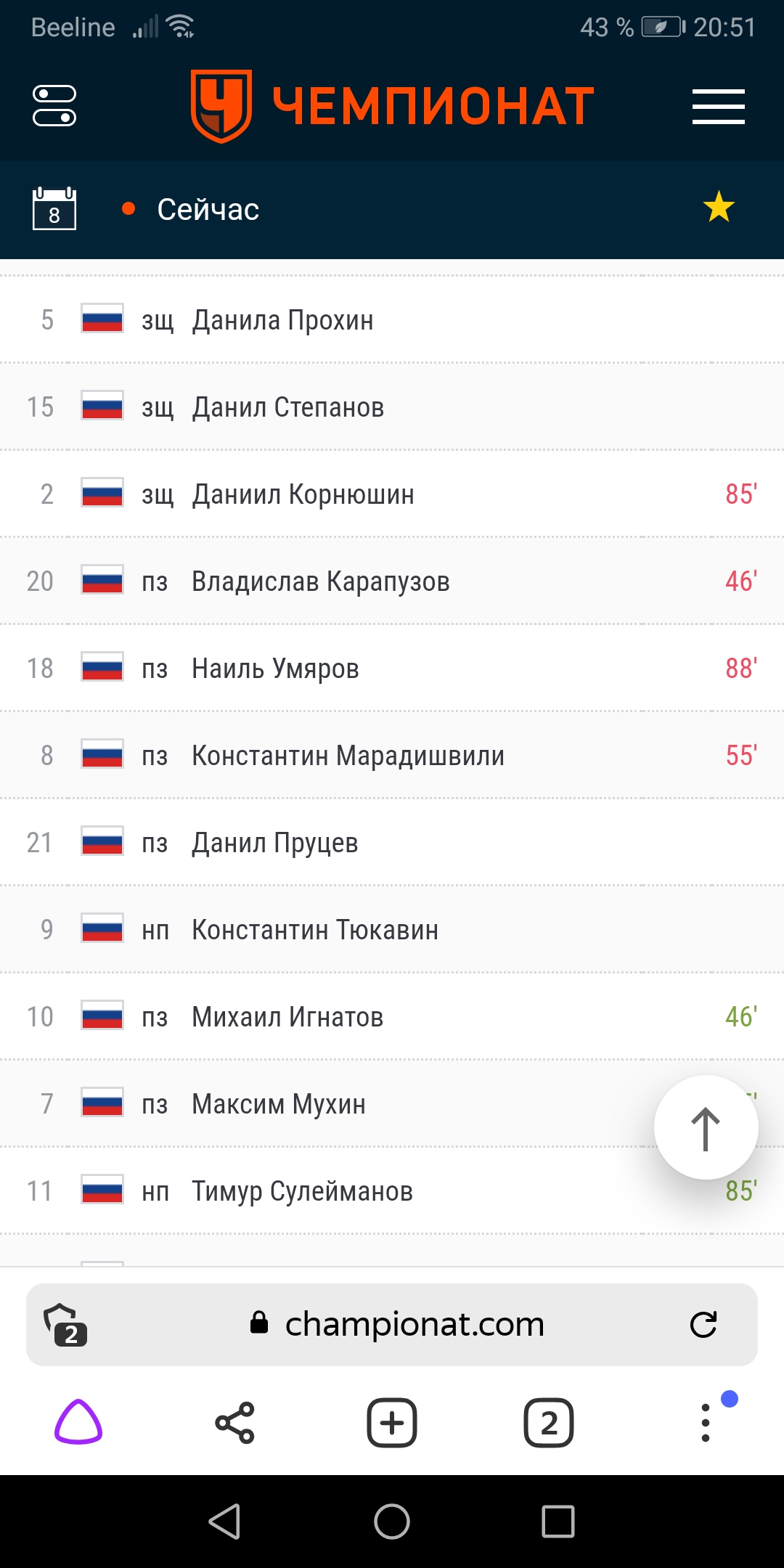Image resolution: width=784 pixels, height=1568 pixels.
Task: Open the calendar date picker
Action: pyautogui.click(x=54, y=209)
